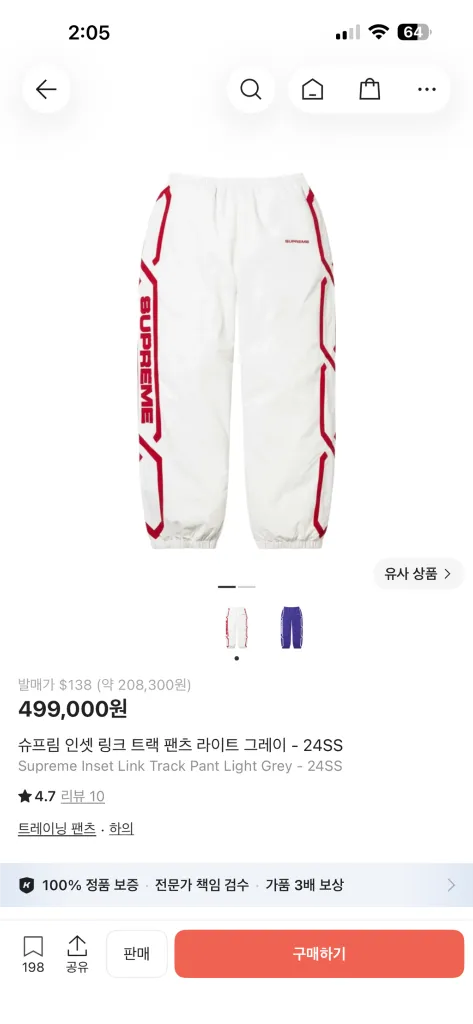Viewport: 473px width, 1024px height.
Task: Open search with the magnifier icon
Action: (x=251, y=89)
